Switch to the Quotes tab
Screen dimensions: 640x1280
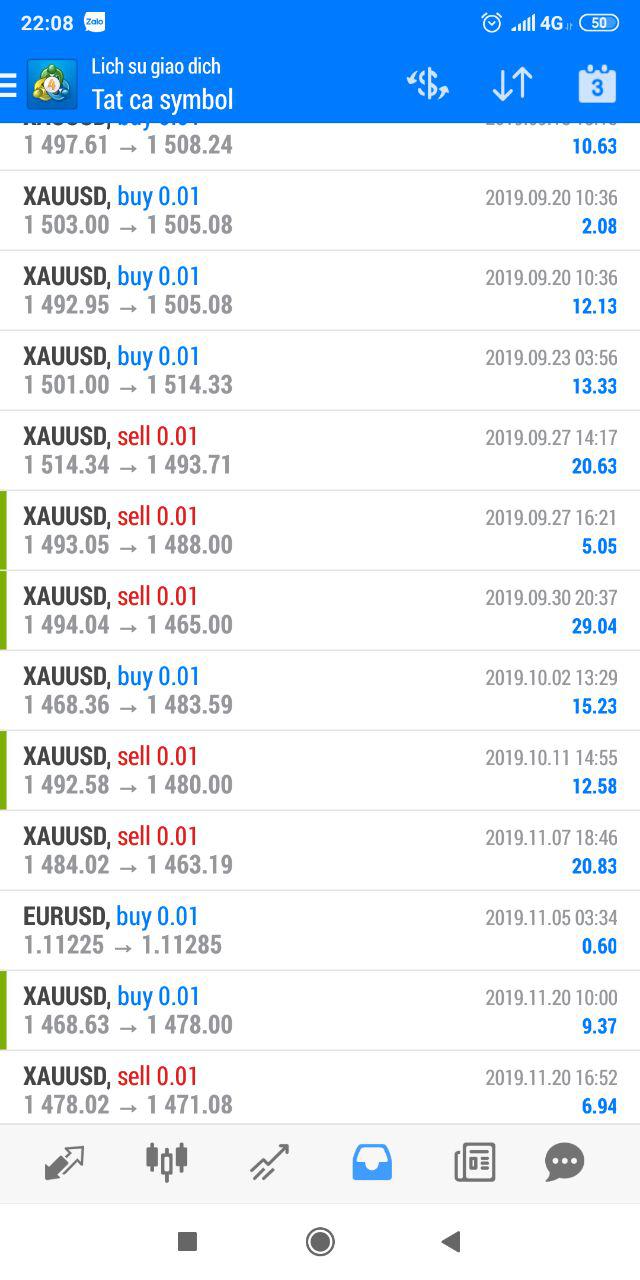click(x=65, y=1162)
